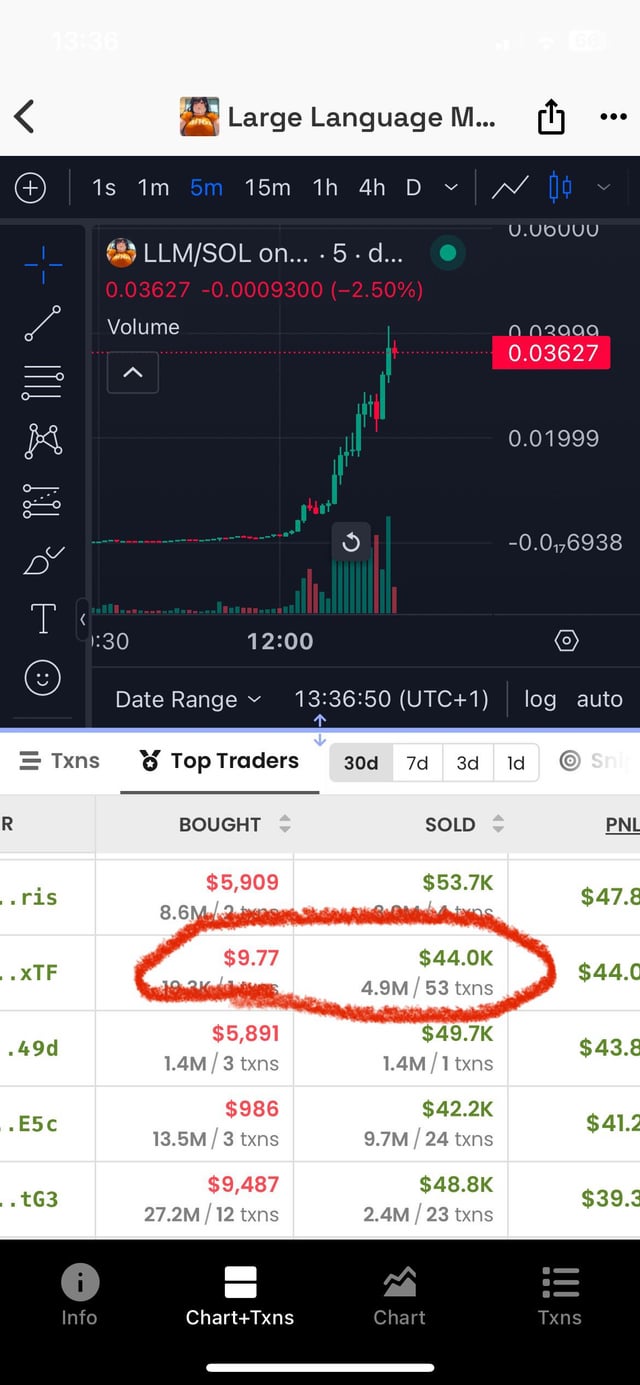The width and height of the screenshot is (640, 1385).
Task: Choose the candlestick chart style
Action: pos(560,187)
